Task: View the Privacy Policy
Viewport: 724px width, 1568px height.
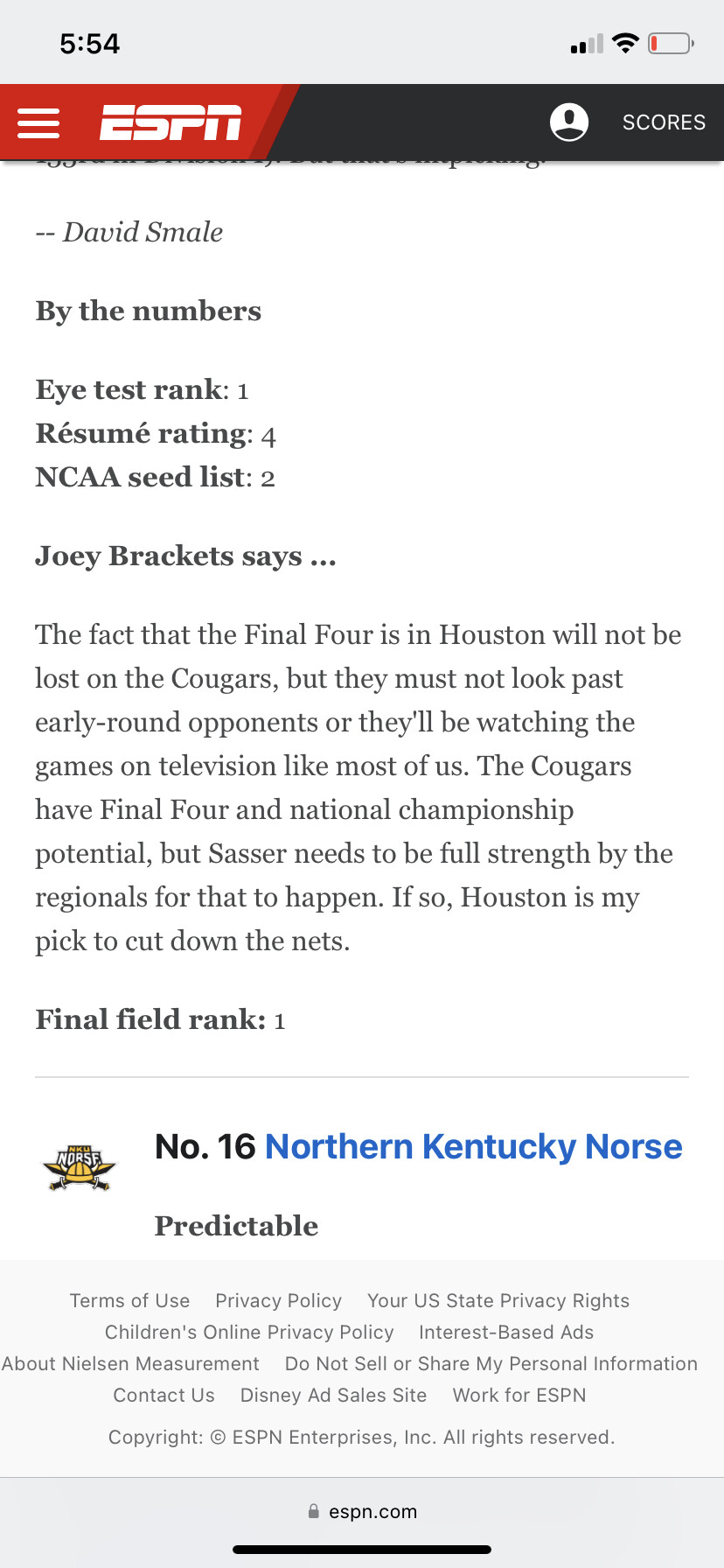Action: pyautogui.click(x=278, y=1301)
